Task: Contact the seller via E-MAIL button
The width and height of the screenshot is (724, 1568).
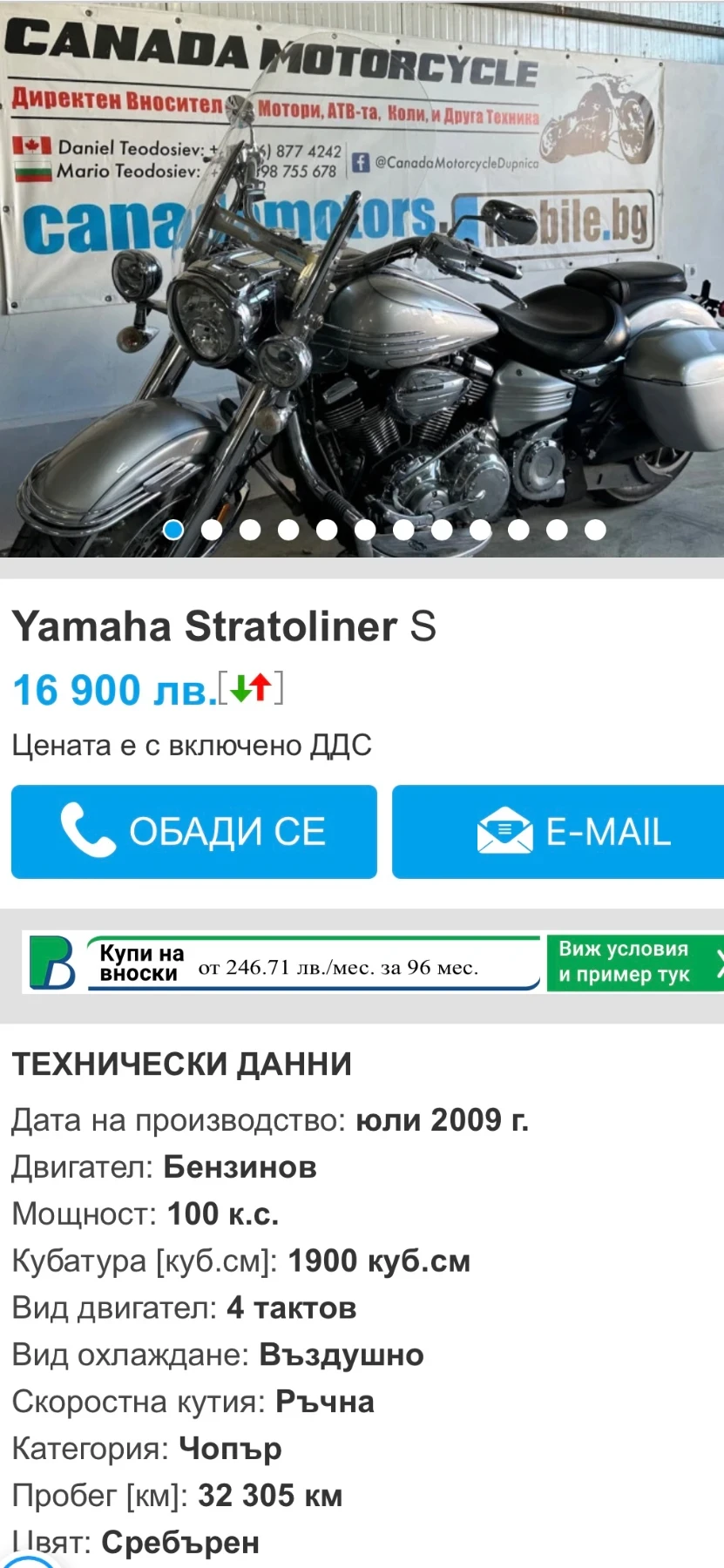Action: [x=559, y=832]
